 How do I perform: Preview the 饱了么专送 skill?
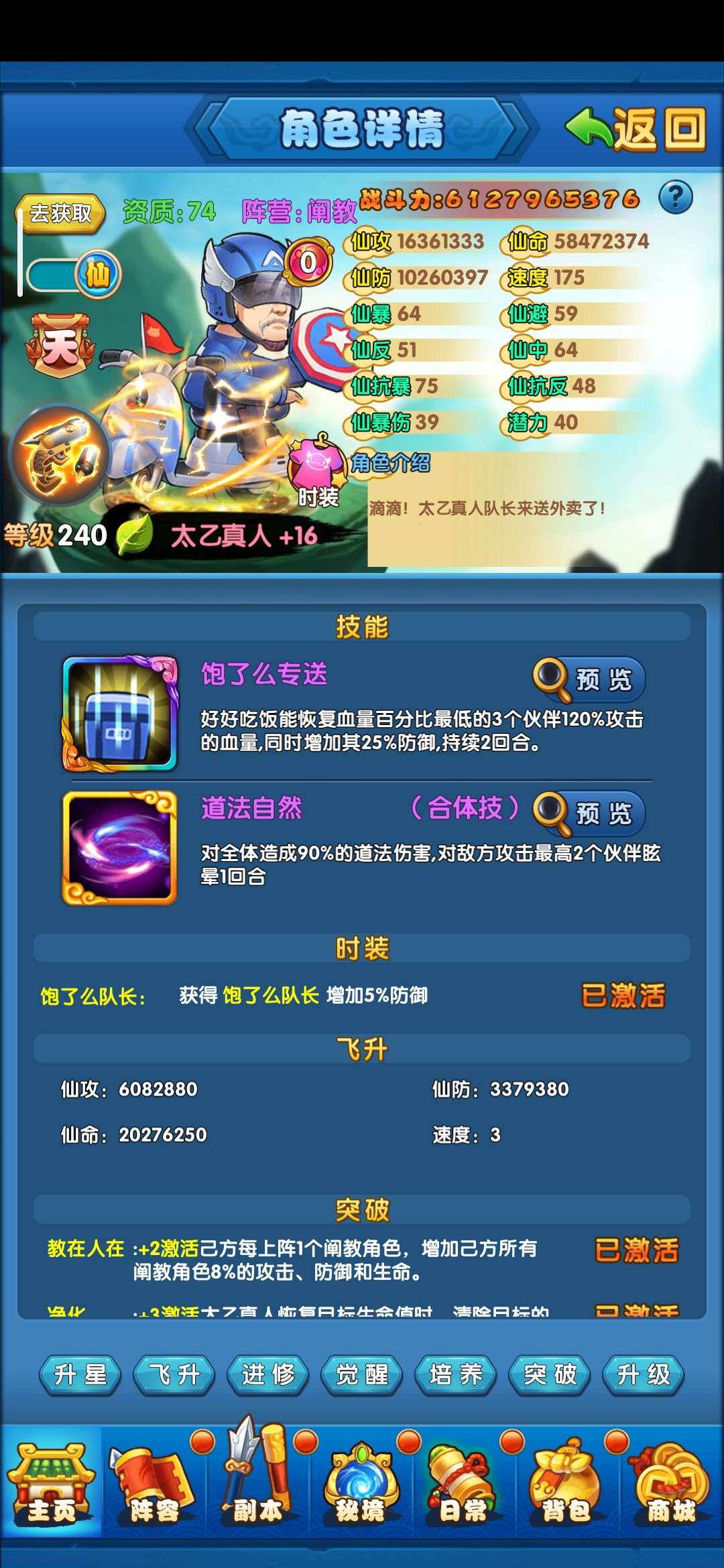pyautogui.click(x=589, y=679)
